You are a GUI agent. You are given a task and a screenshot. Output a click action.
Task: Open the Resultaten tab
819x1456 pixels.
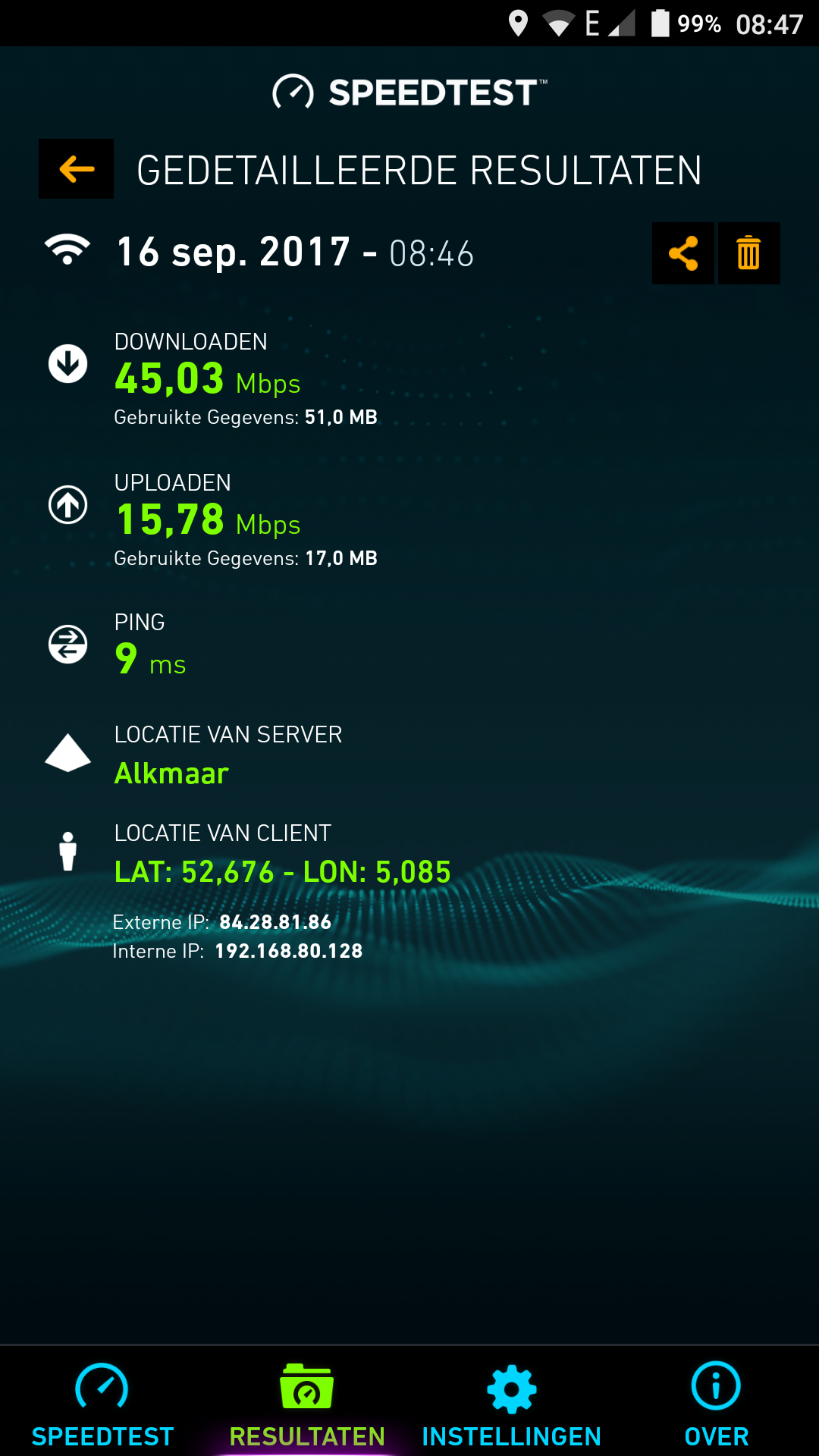pyautogui.click(x=307, y=1403)
